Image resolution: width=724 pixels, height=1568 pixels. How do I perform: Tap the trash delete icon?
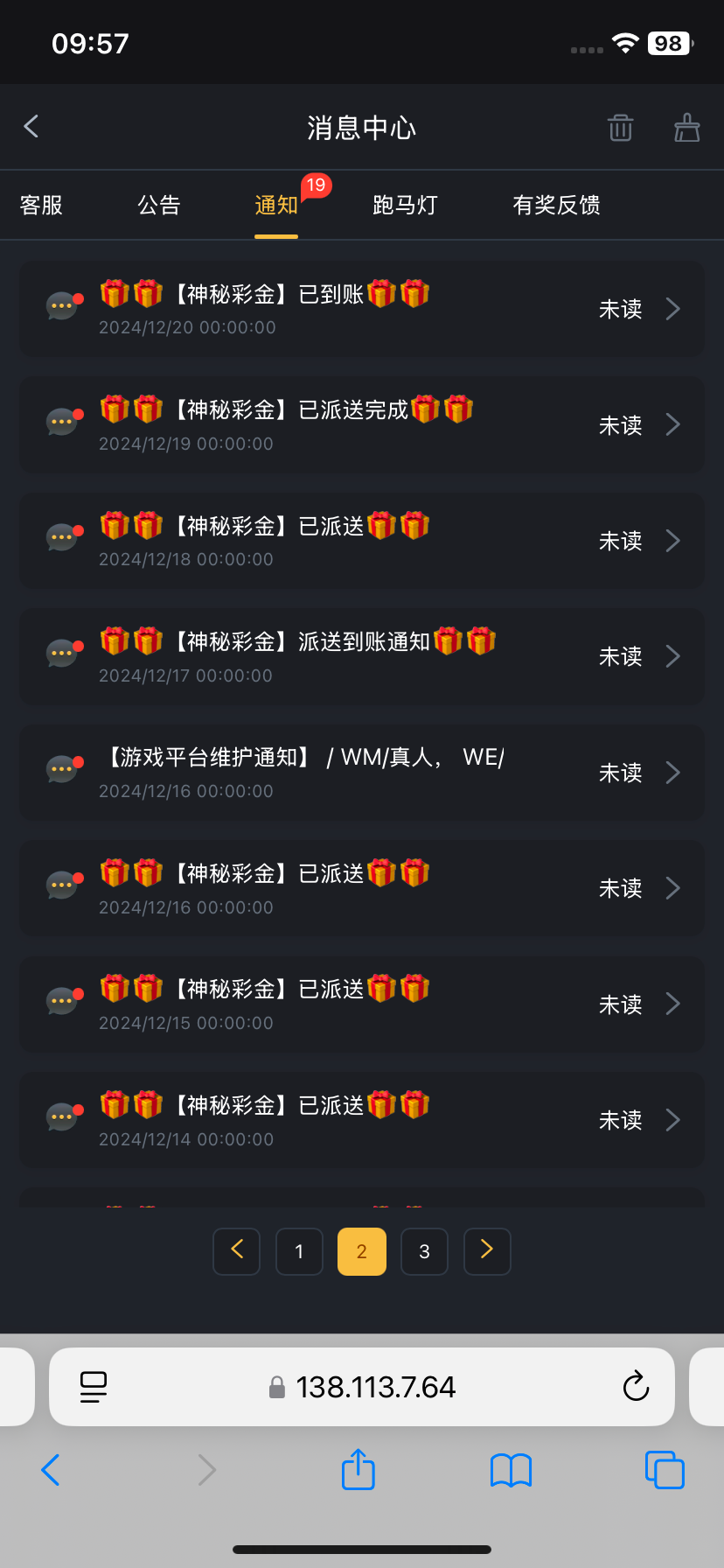[x=621, y=128]
